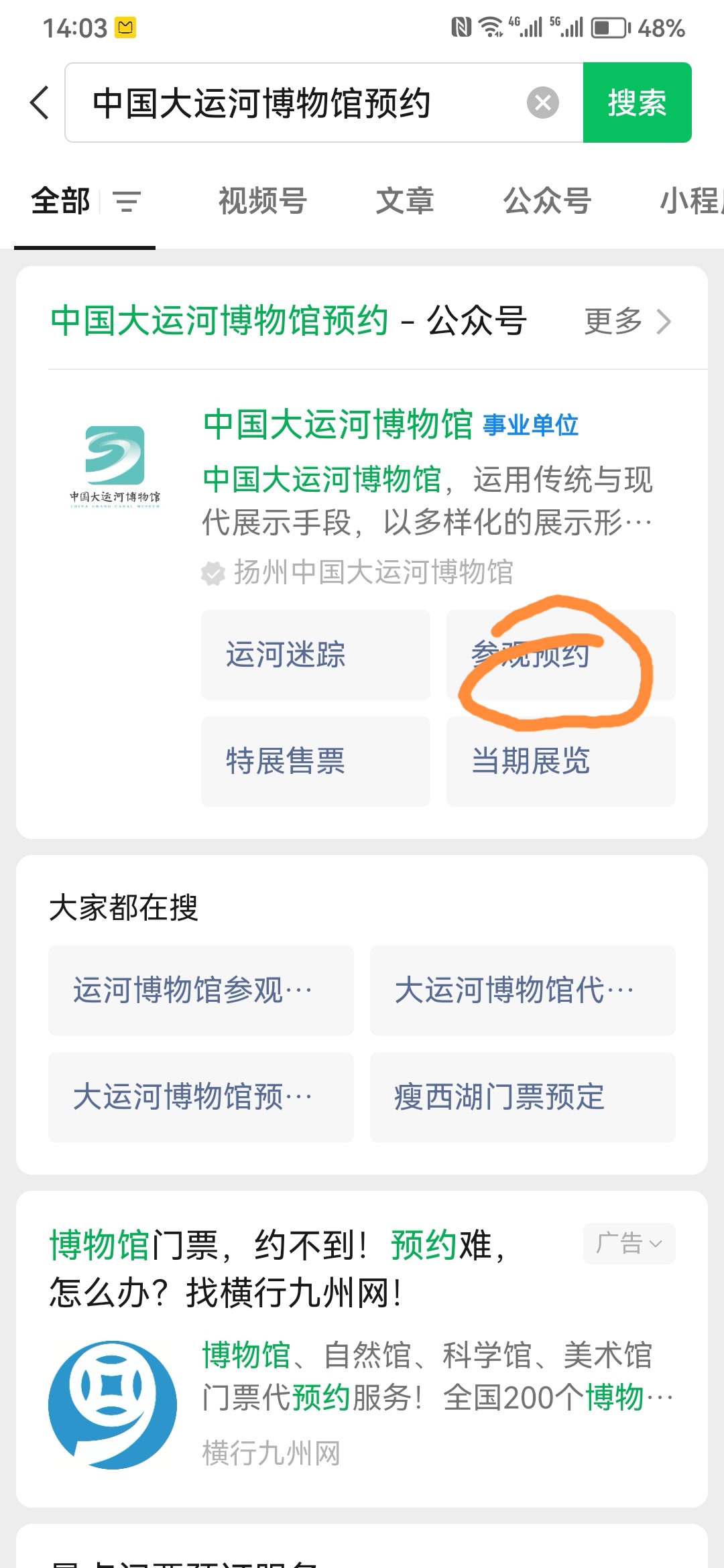Open the 横行九州网 ad card

362,1348
